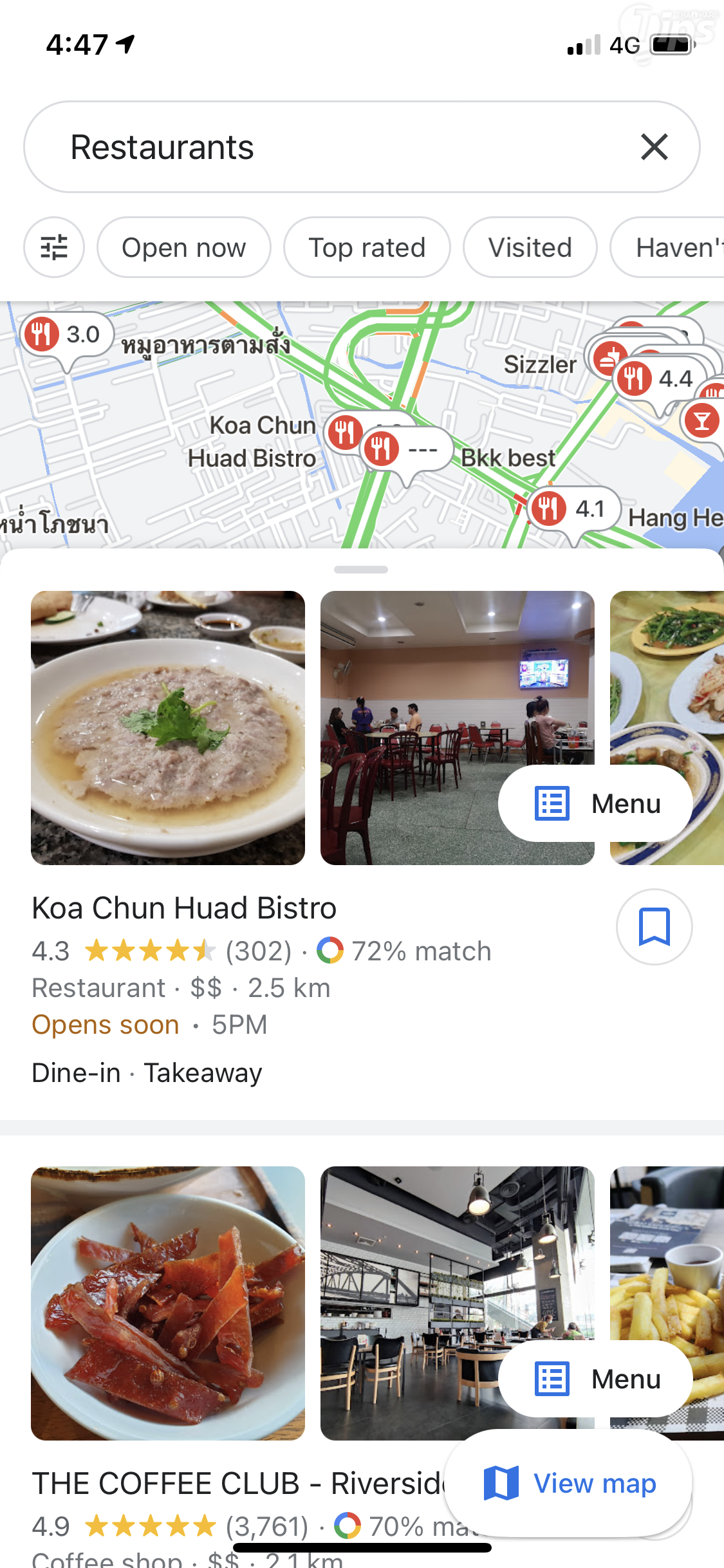Save Koa Chun Huad Bistro bookmark

click(654, 927)
